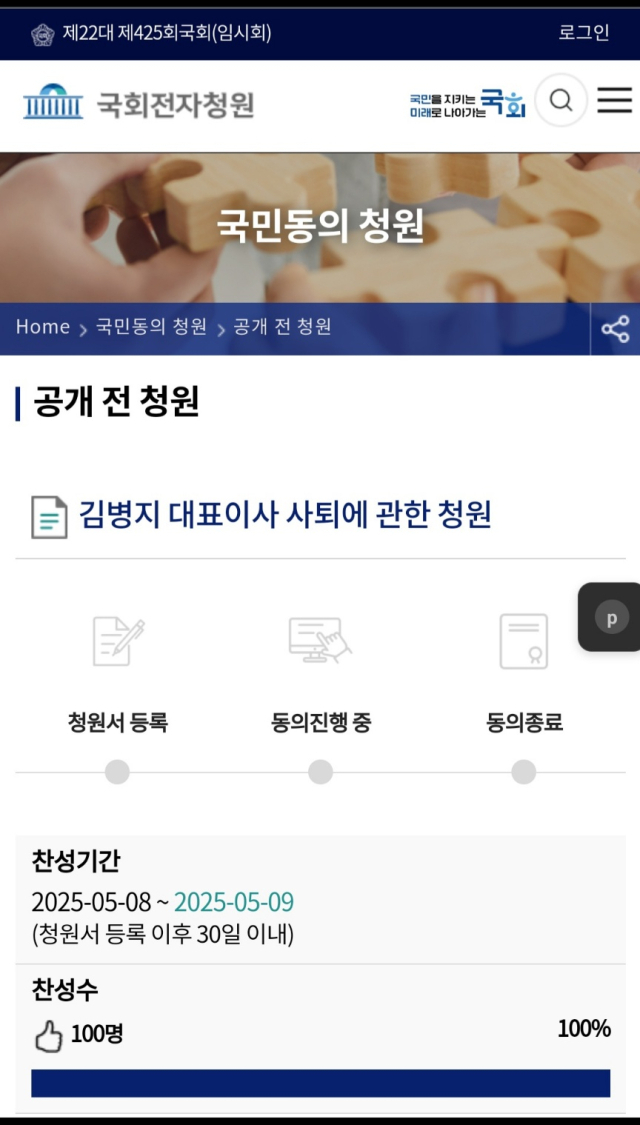The height and width of the screenshot is (1125, 640).
Task: Open the search magnifier icon
Action: click(561, 100)
